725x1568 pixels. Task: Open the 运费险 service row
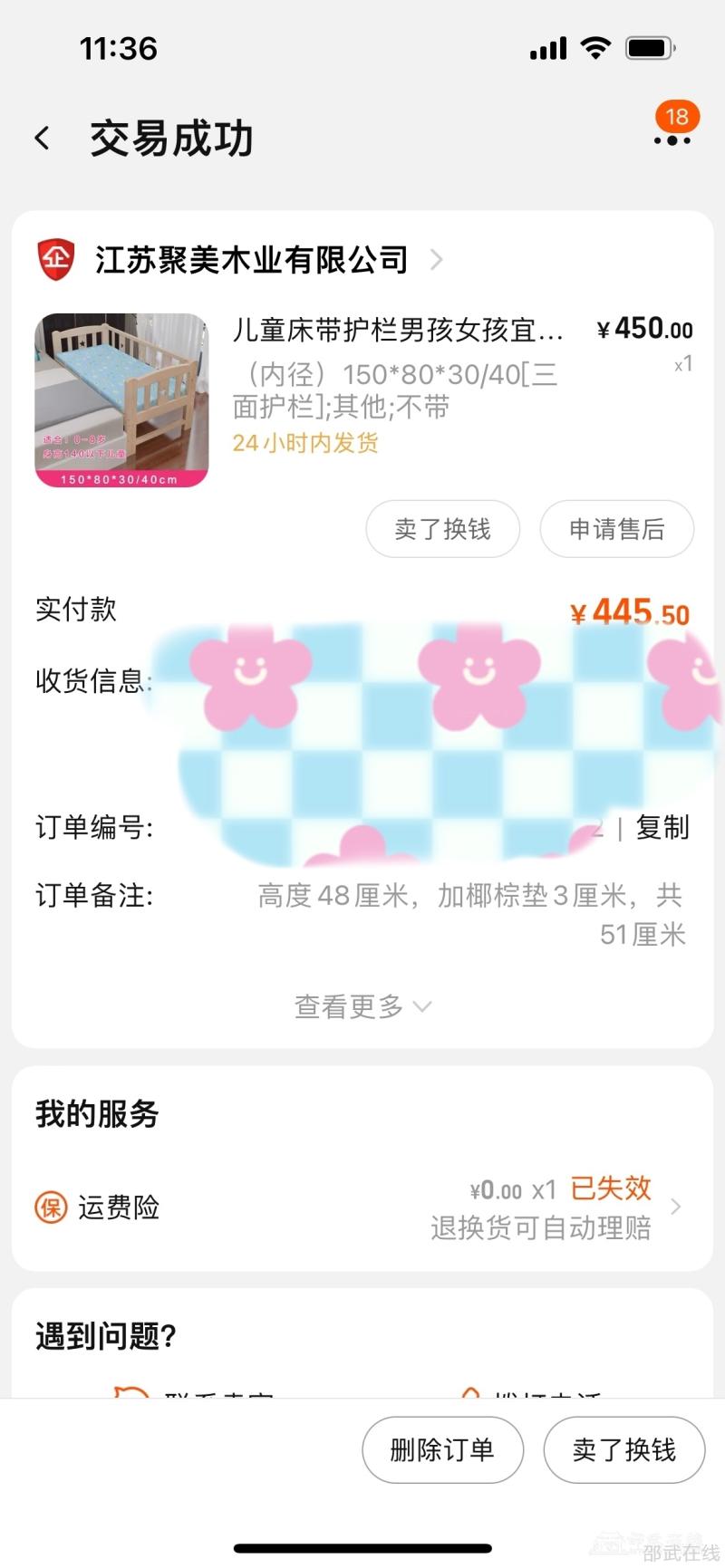362,1207
